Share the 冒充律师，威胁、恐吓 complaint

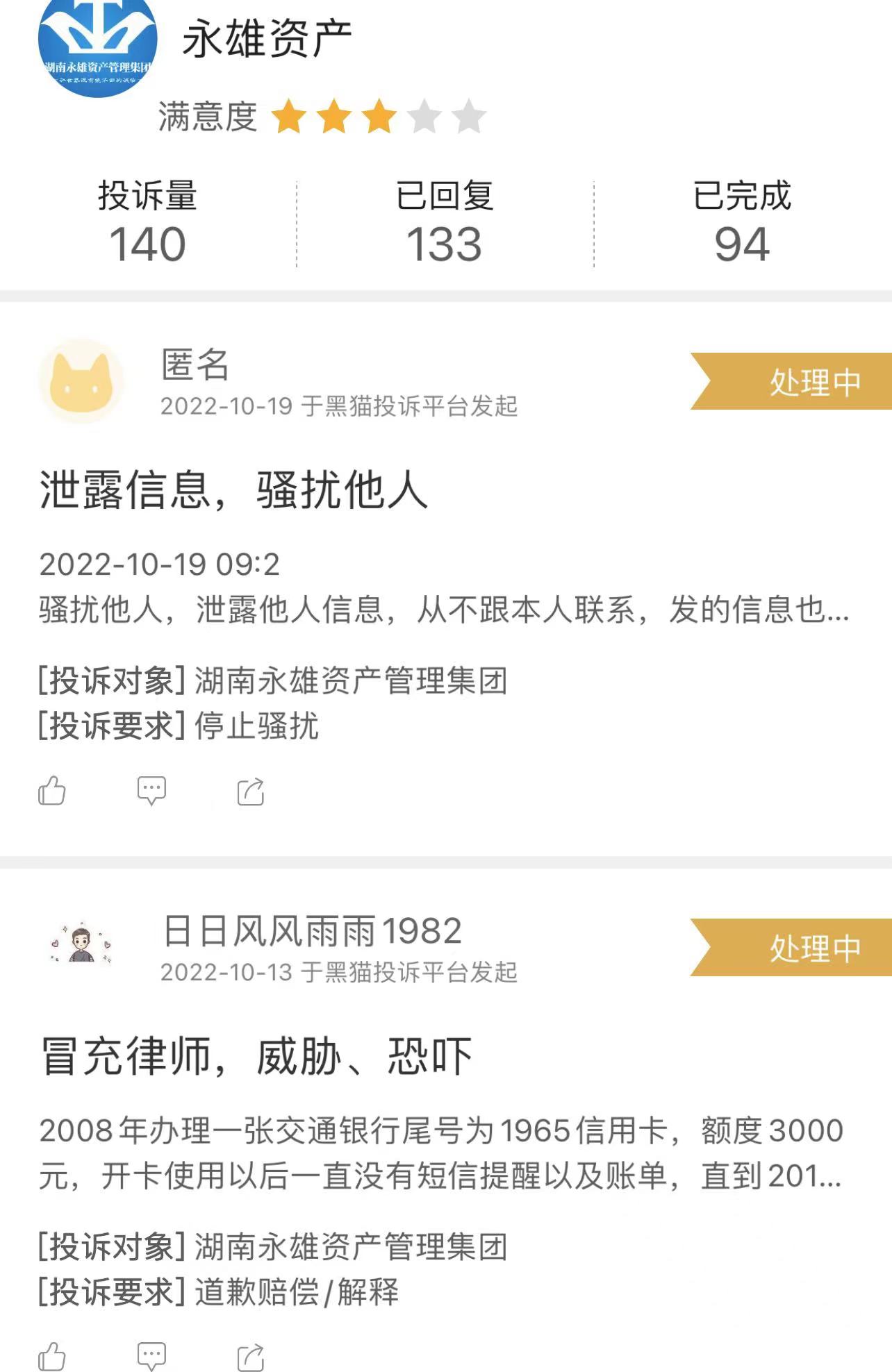pyautogui.click(x=251, y=1357)
